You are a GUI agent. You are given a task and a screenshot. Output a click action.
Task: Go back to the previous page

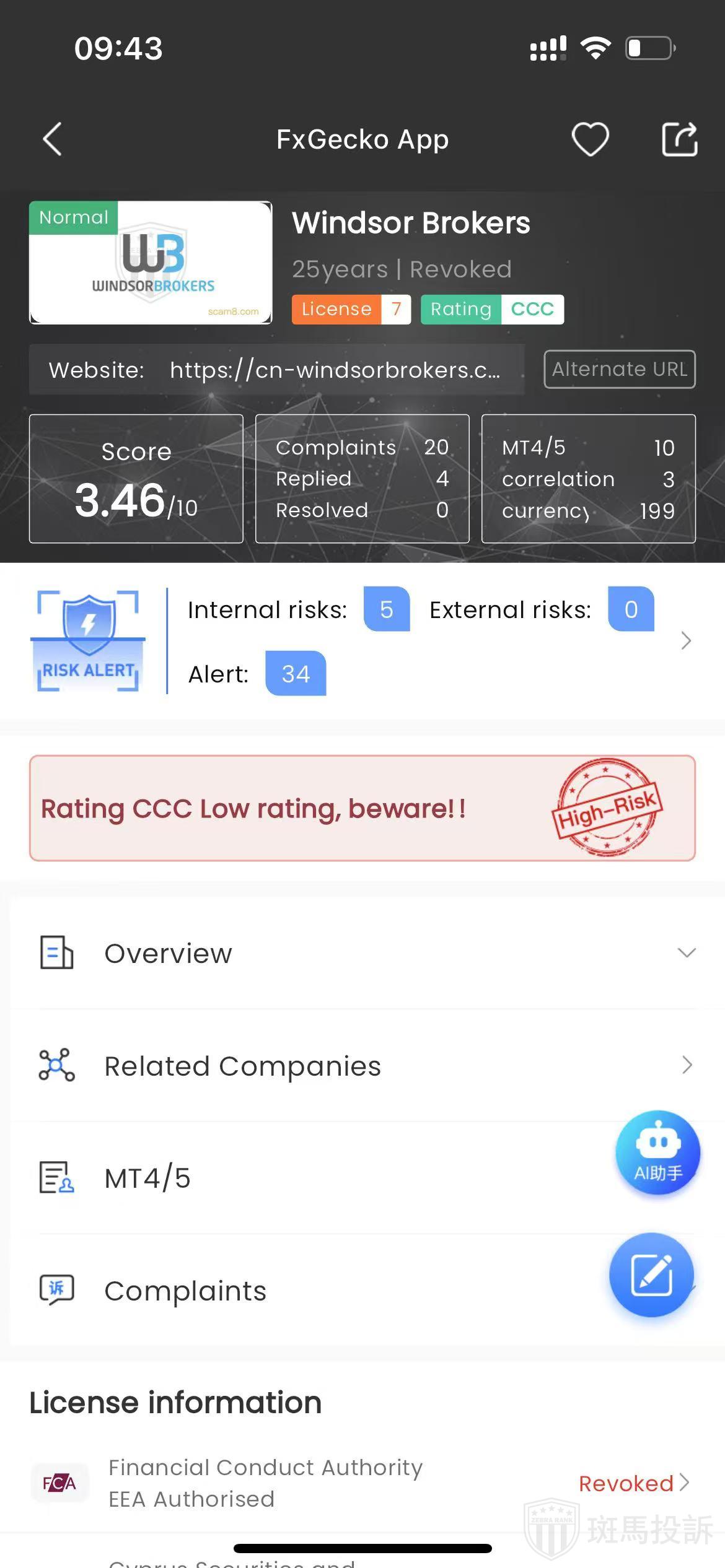(53, 139)
